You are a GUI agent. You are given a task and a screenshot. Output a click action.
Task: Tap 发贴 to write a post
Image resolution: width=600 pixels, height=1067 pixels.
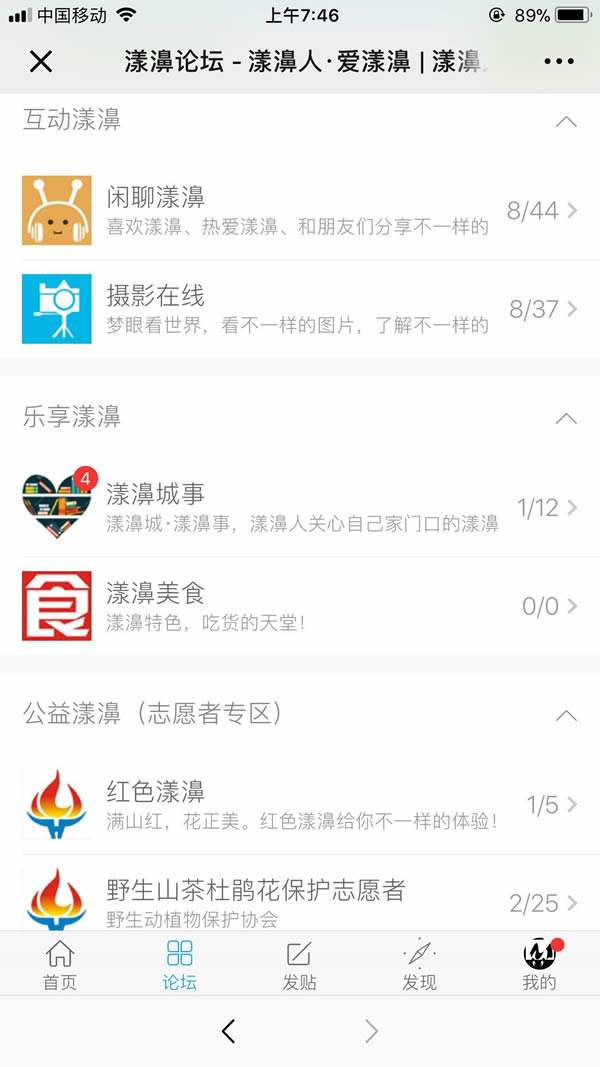pos(299,965)
